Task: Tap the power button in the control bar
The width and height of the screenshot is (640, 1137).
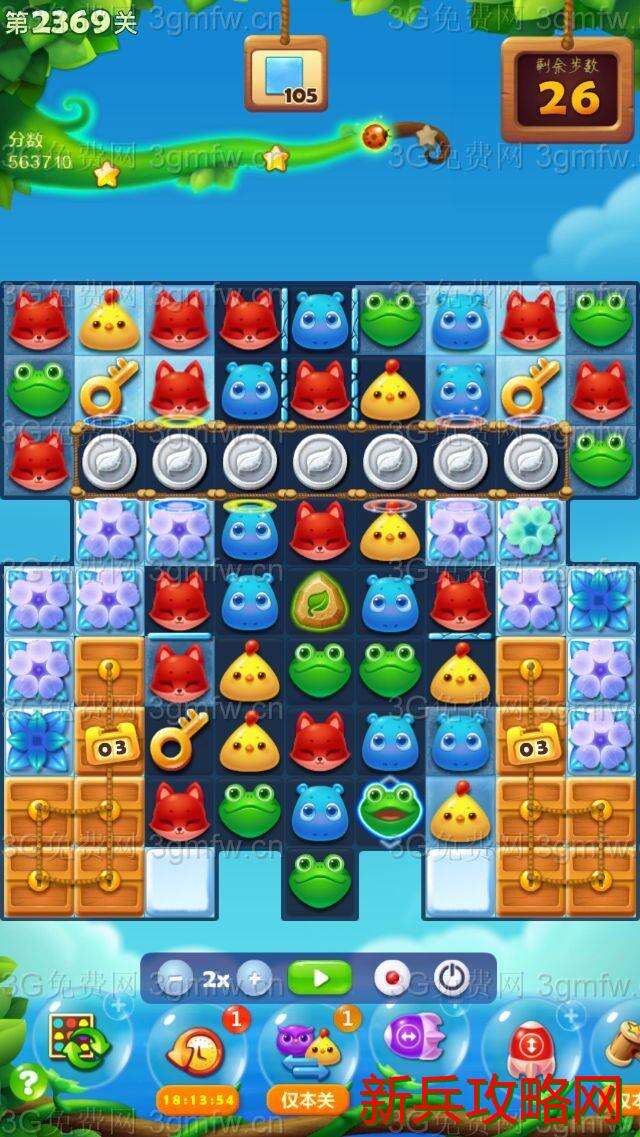Action: (x=451, y=978)
